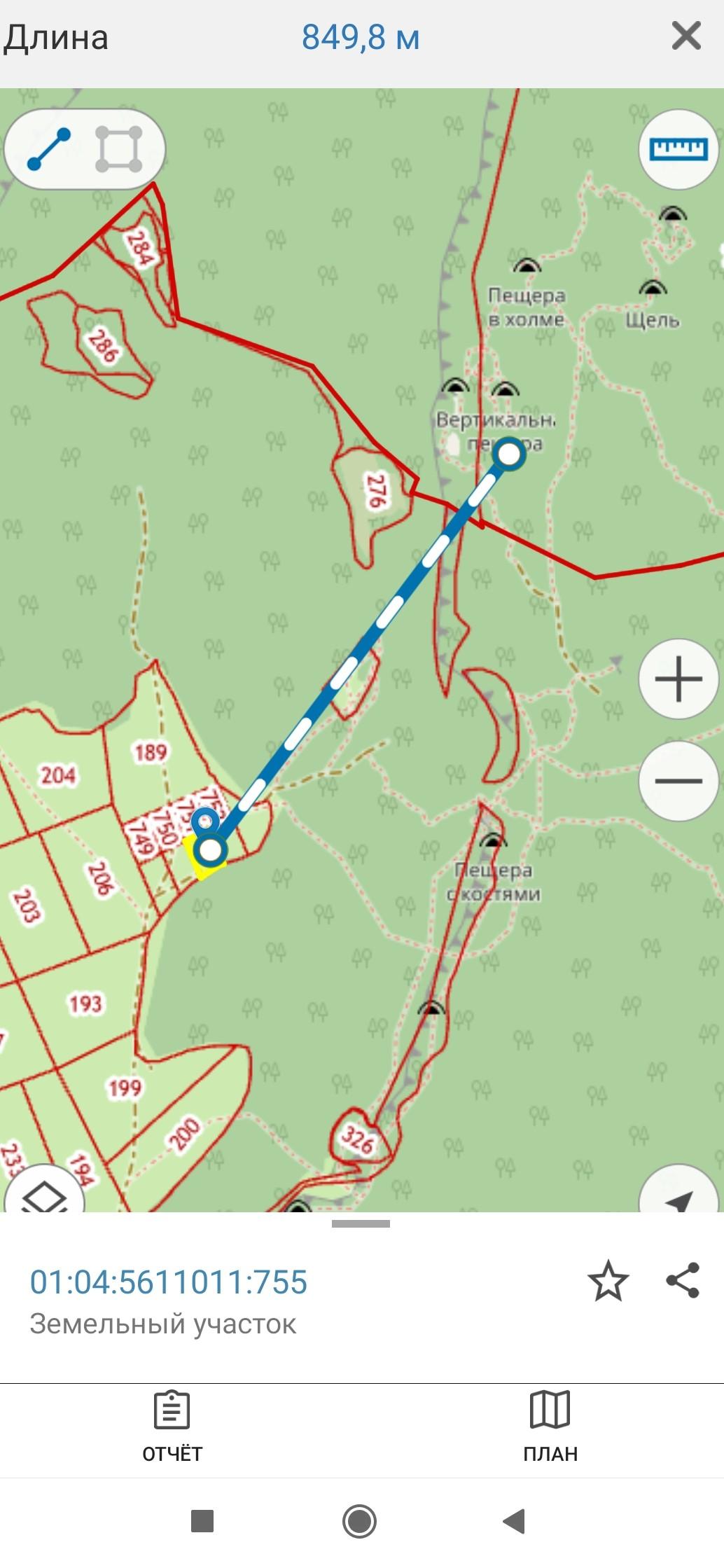This screenshot has height=1568, width=724.
Task: Go back with the system back button
Action: pyautogui.click(x=515, y=1521)
